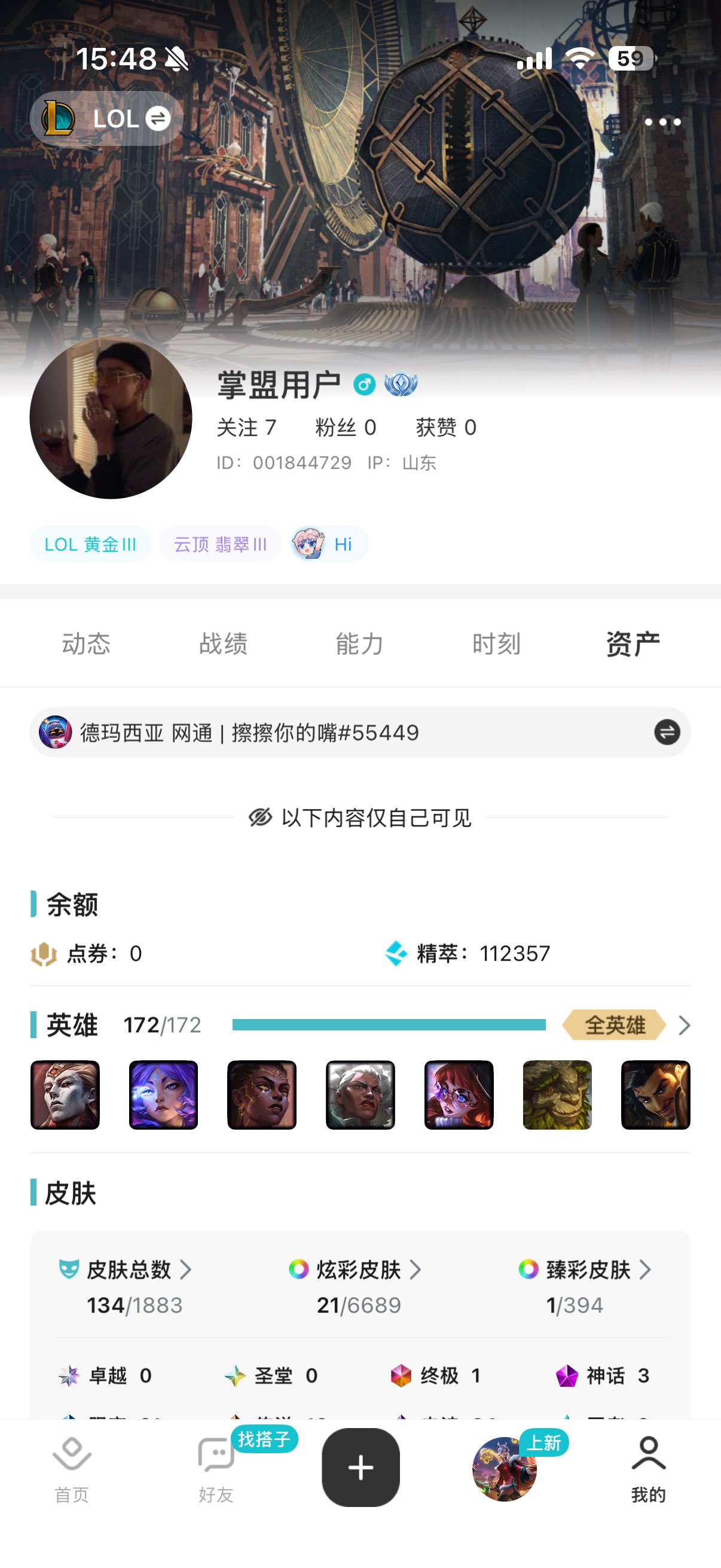This screenshot has width=721, height=1568.
Task: View the profile avatar photo
Action: tap(111, 418)
